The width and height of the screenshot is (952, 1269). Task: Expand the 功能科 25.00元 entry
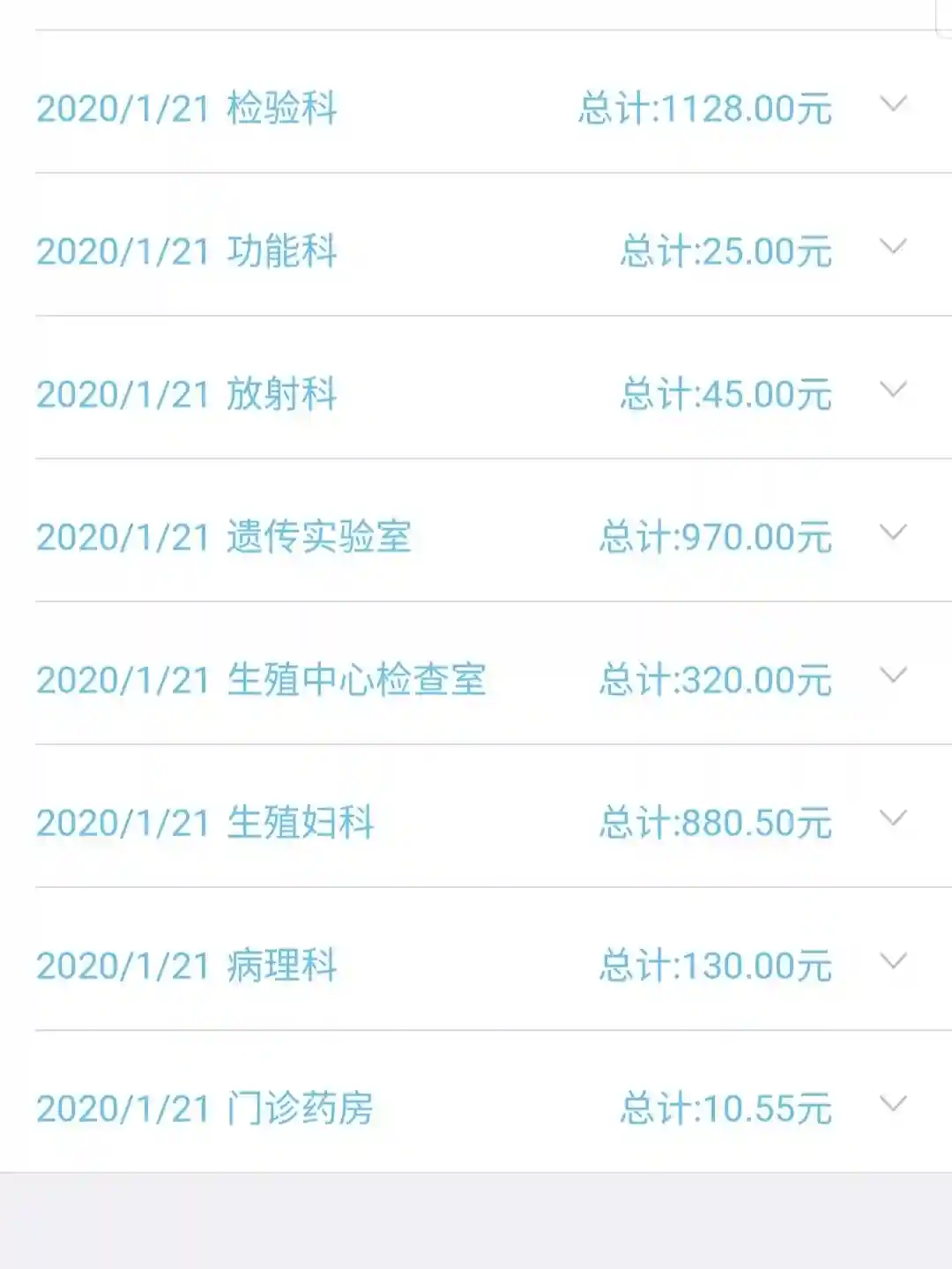pos(893,248)
